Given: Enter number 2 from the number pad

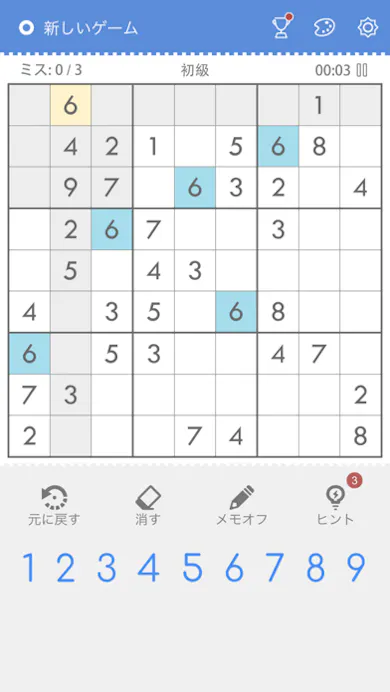Looking at the screenshot, I should pos(65,568).
